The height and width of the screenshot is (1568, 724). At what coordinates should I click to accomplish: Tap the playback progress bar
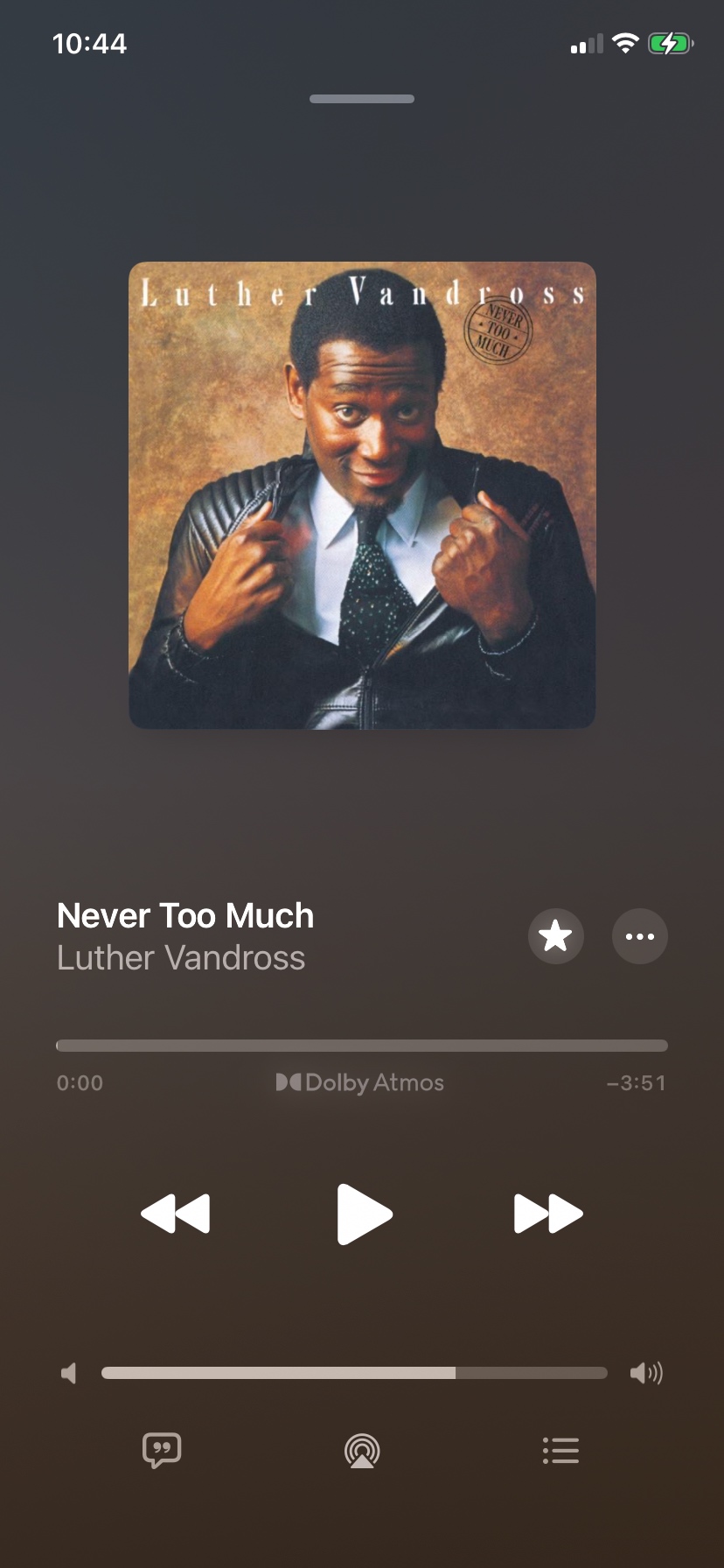pos(362,1046)
